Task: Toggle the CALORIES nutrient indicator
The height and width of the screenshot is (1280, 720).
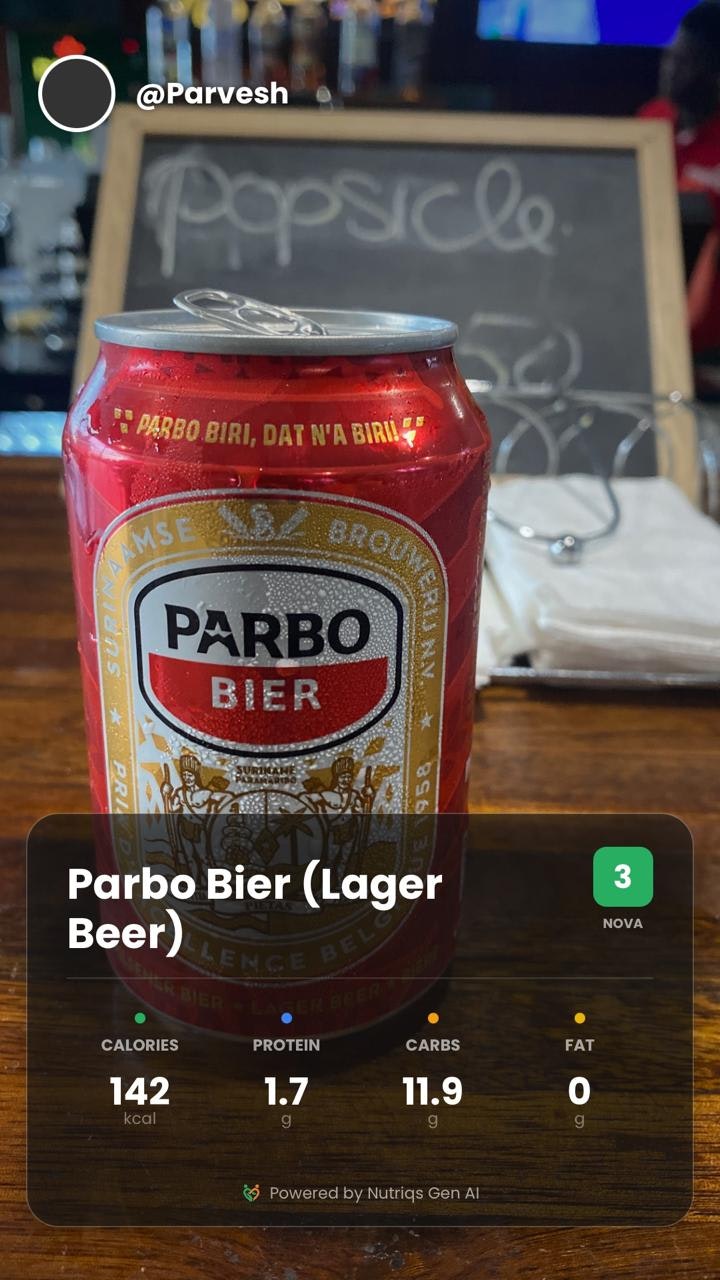Action: (139, 1044)
